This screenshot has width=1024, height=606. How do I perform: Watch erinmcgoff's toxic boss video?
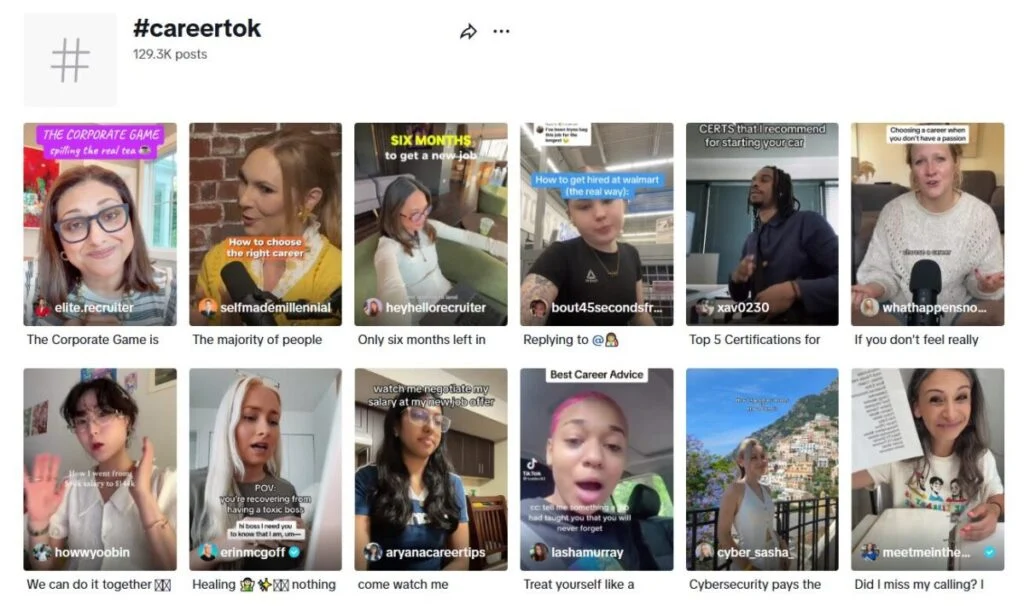tap(265, 468)
